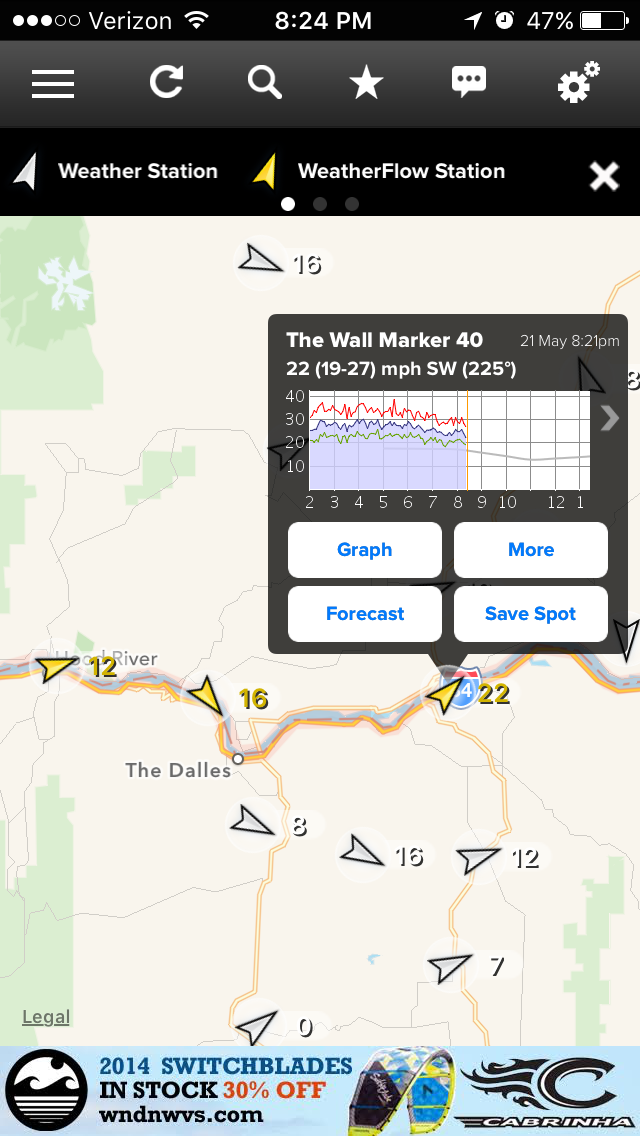Open the Switchblades 30% off ad banner
Image resolution: width=640 pixels, height=1136 pixels.
click(320, 1091)
